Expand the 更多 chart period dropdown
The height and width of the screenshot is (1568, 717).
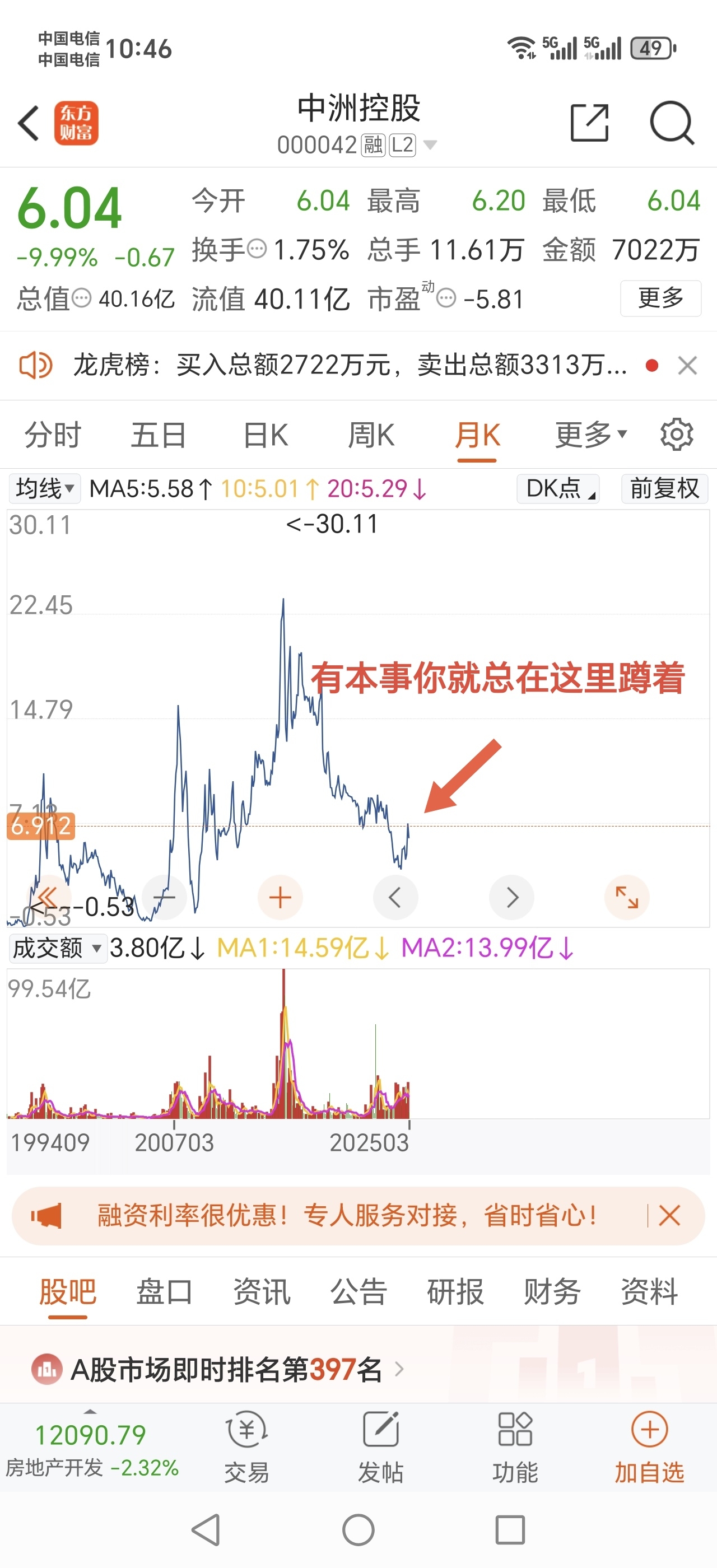590,435
